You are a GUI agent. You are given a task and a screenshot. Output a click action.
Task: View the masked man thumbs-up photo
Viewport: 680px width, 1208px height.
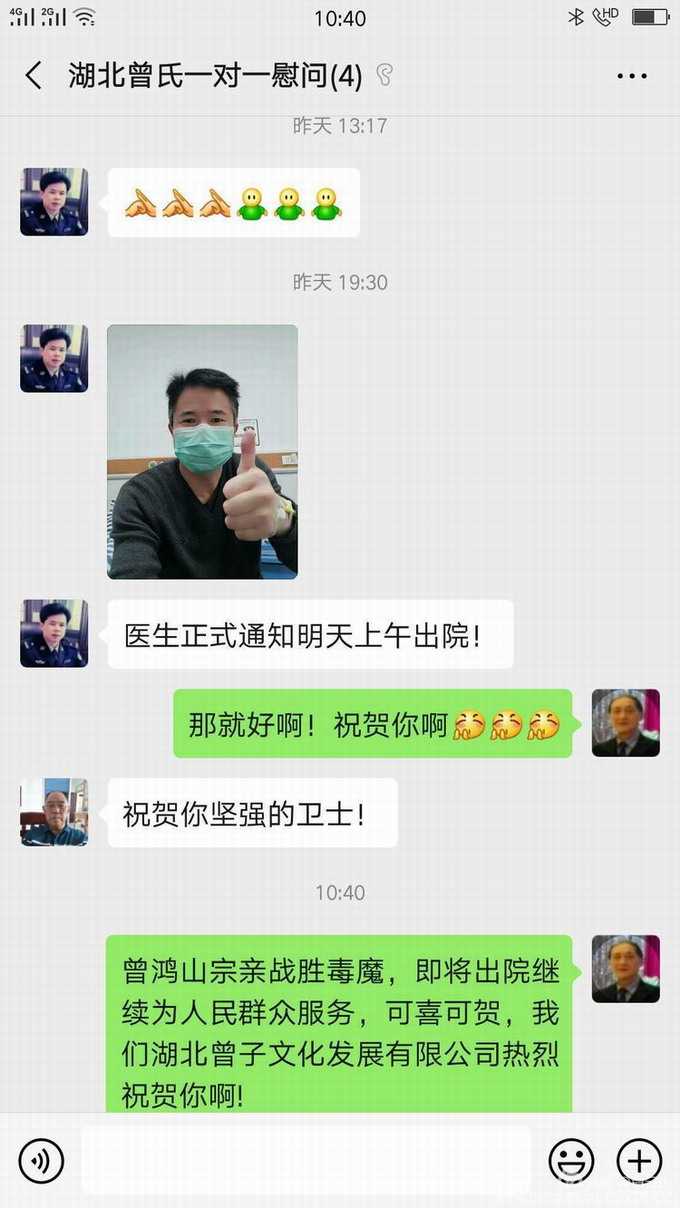(202, 451)
